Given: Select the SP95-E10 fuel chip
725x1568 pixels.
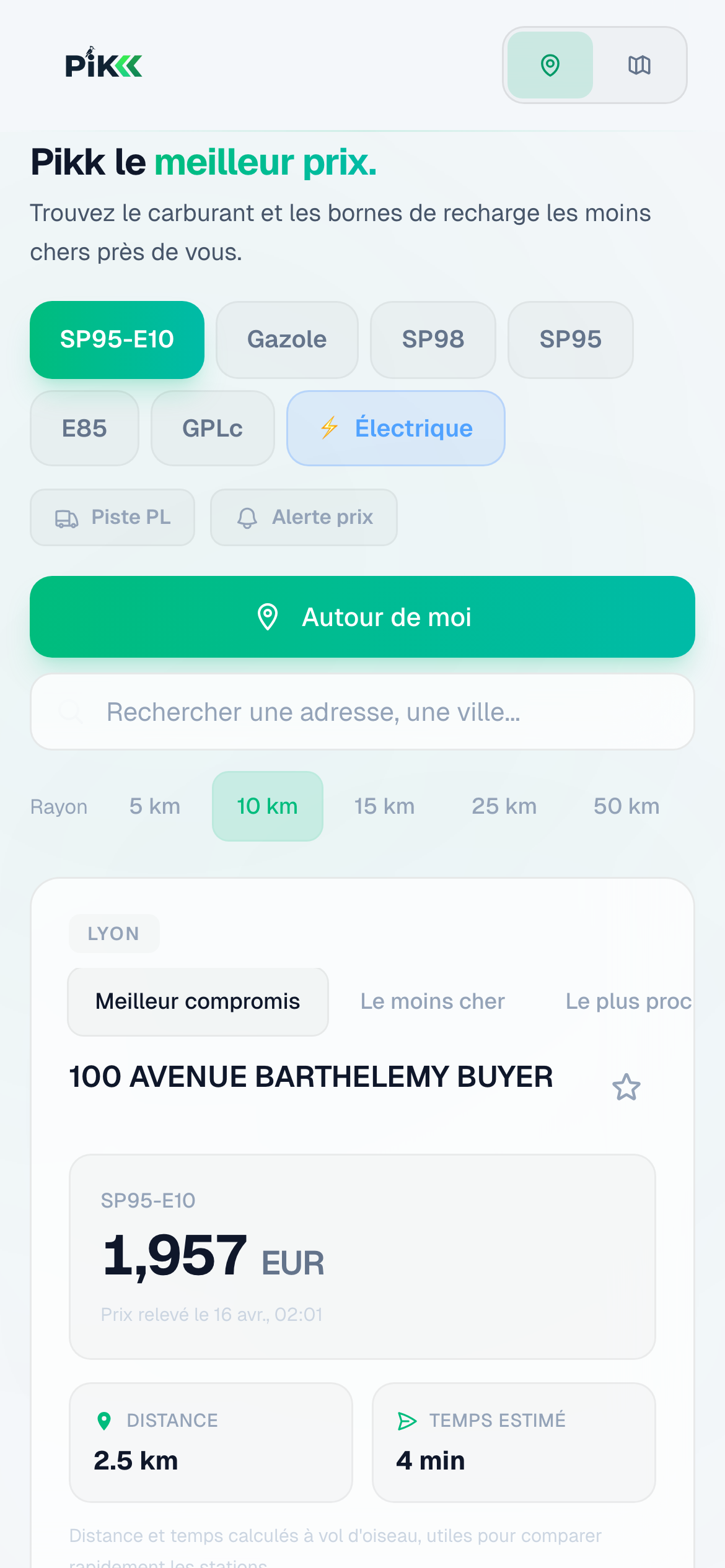Looking at the screenshot, I should 117,339.
